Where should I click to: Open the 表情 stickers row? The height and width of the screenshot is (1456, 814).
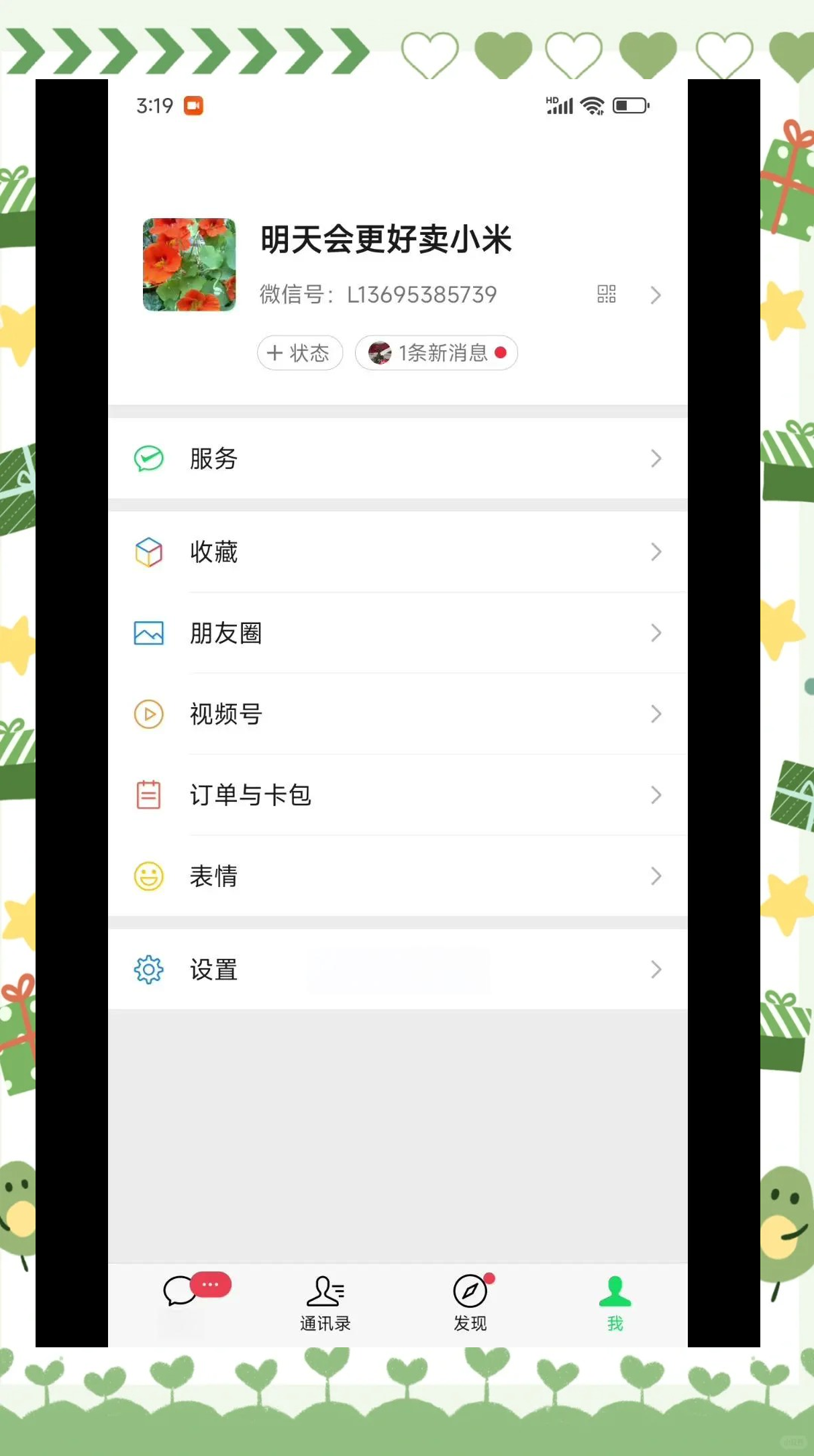(x=397, y=876)
